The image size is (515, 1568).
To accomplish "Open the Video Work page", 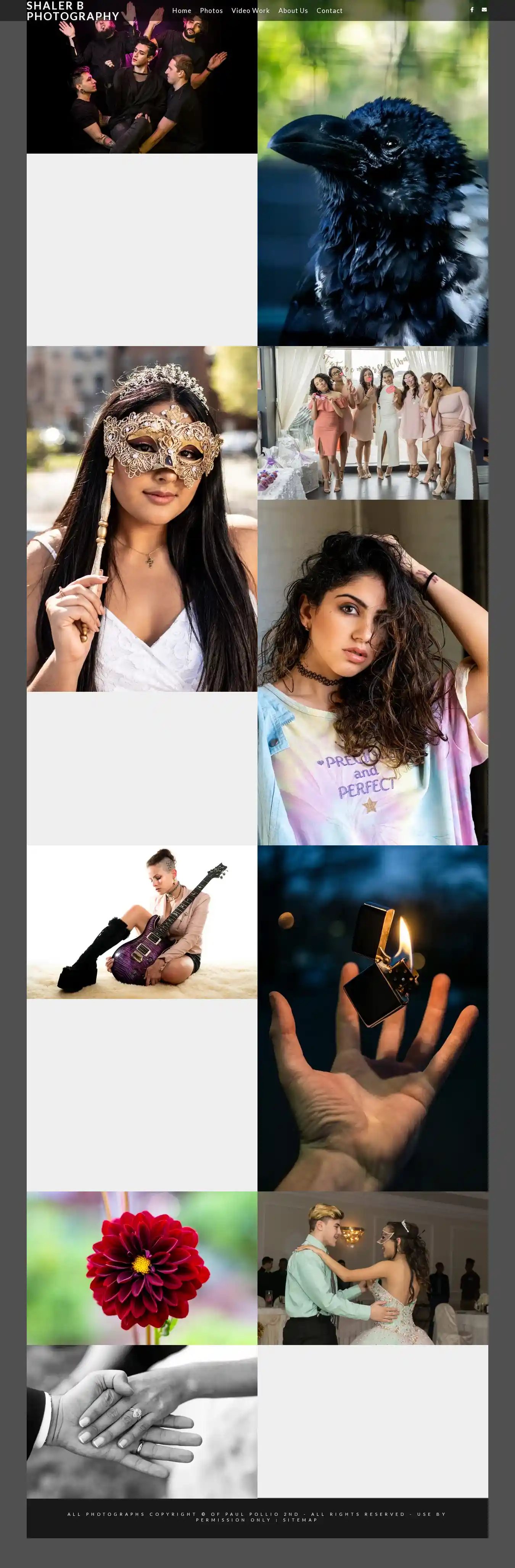I will (x=250, y=10).
